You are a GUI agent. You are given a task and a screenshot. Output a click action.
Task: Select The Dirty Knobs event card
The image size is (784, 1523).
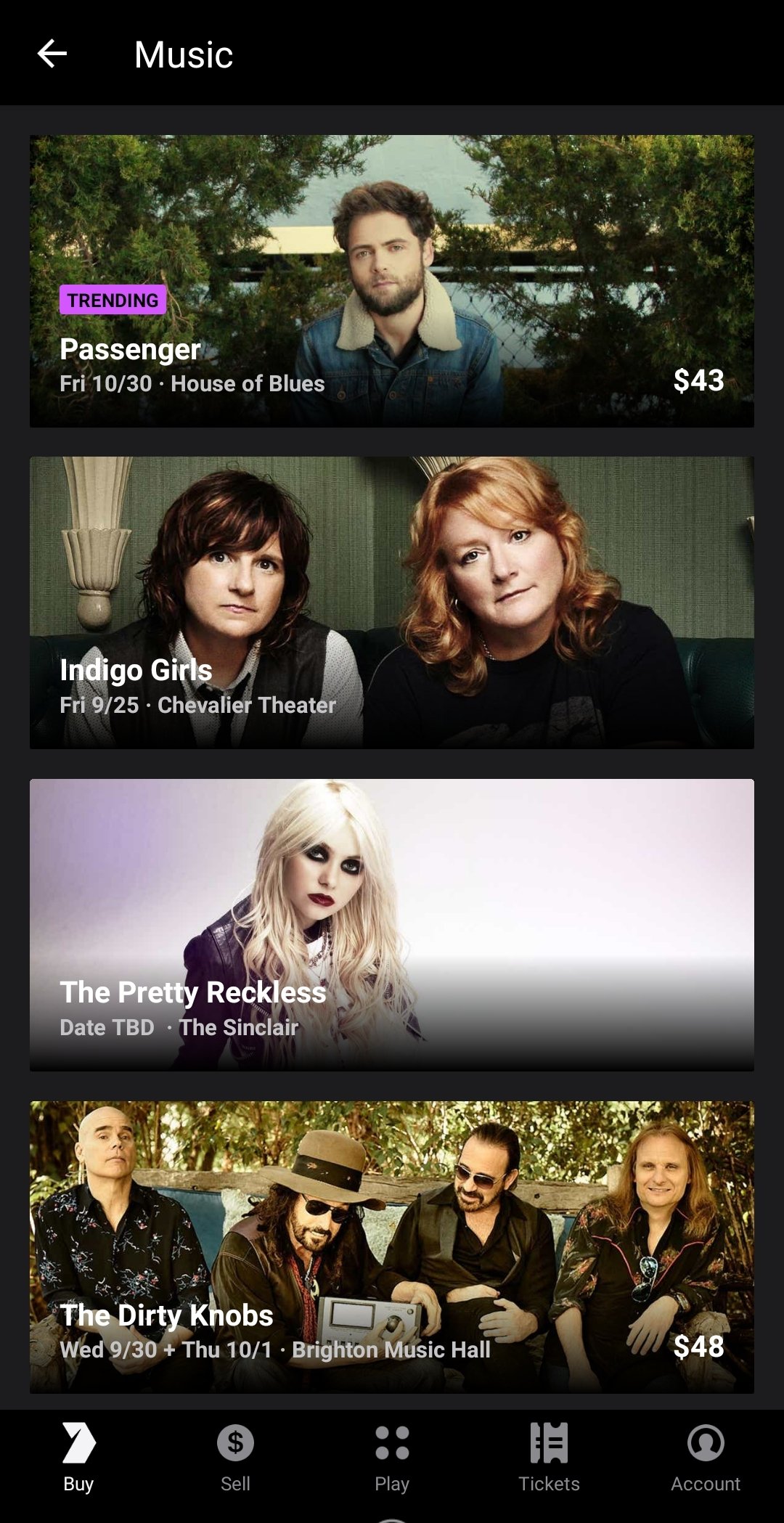pos(392,1247)
